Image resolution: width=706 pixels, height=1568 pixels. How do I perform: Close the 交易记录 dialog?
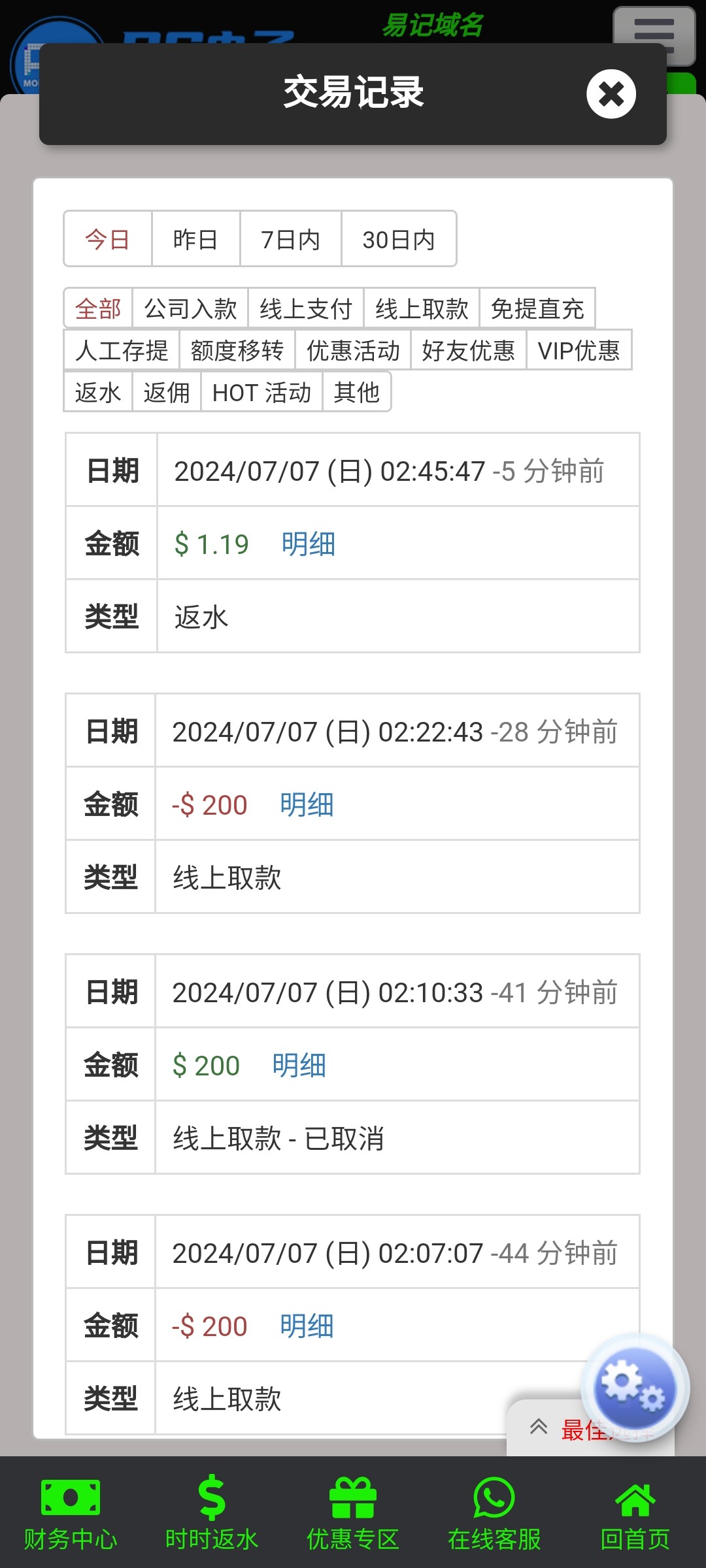pyautogui.click(x=611, y=94)
